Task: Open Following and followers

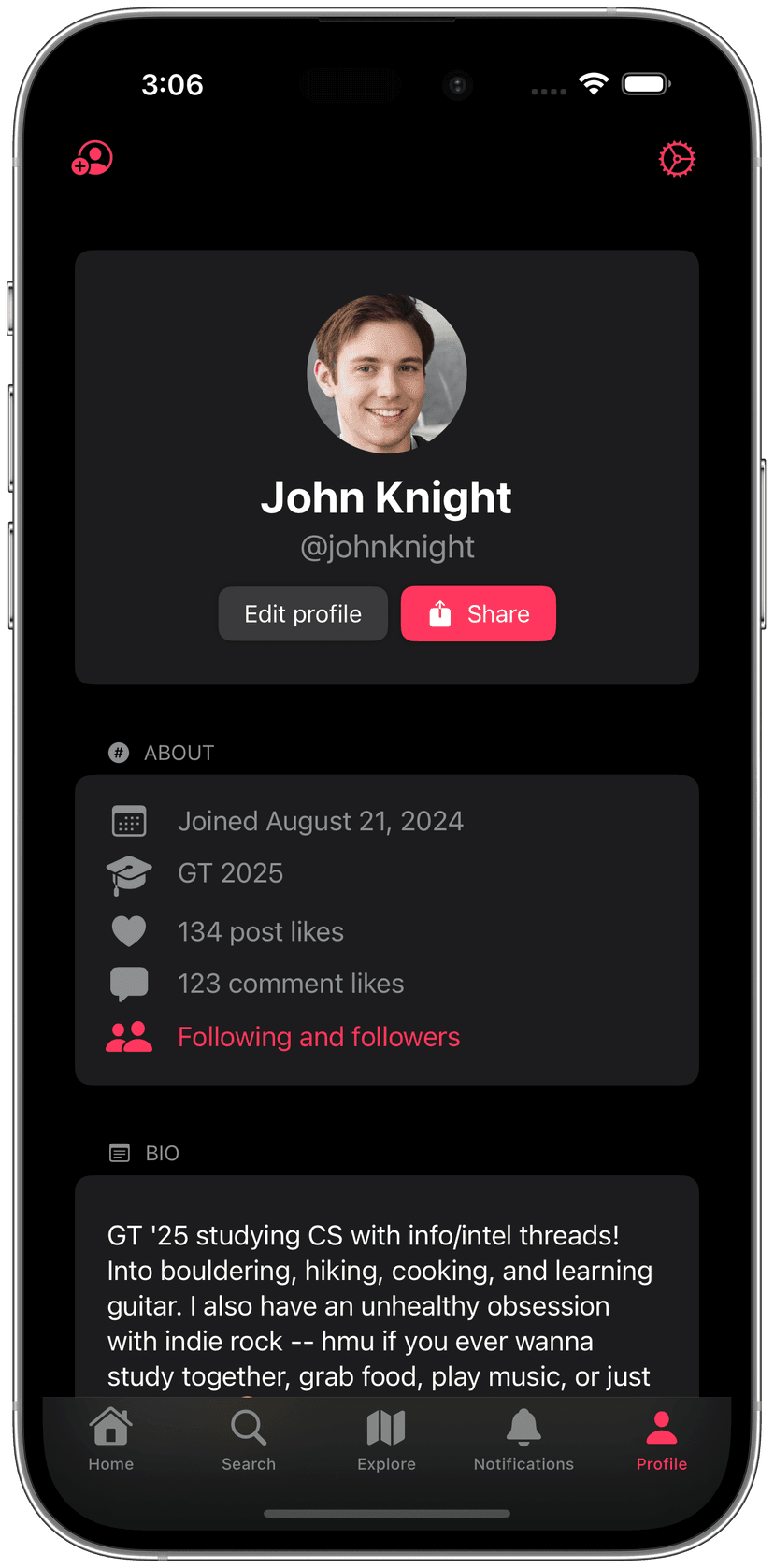Action: pos(318,1037)
